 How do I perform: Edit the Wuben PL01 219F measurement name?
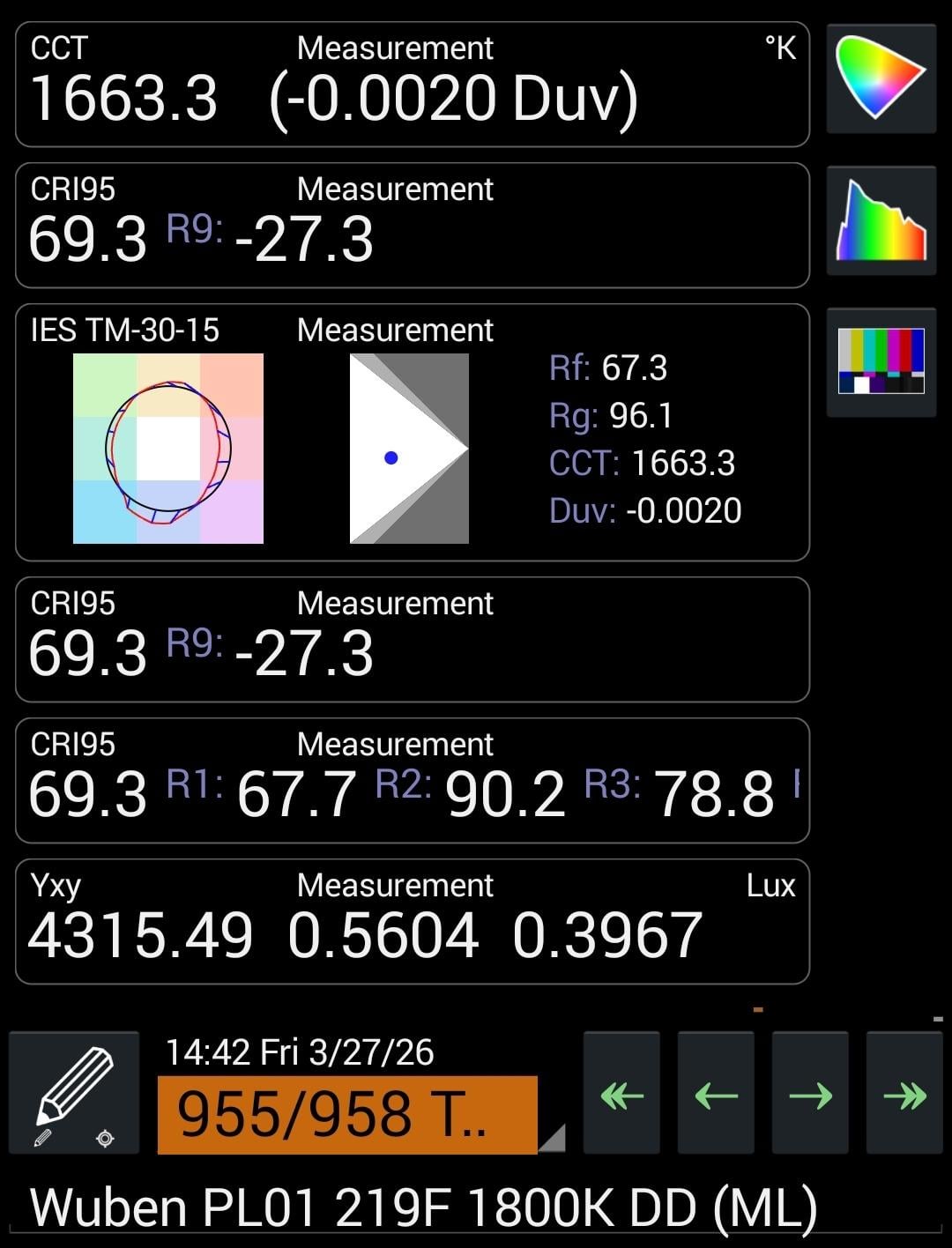point(423,1207)
